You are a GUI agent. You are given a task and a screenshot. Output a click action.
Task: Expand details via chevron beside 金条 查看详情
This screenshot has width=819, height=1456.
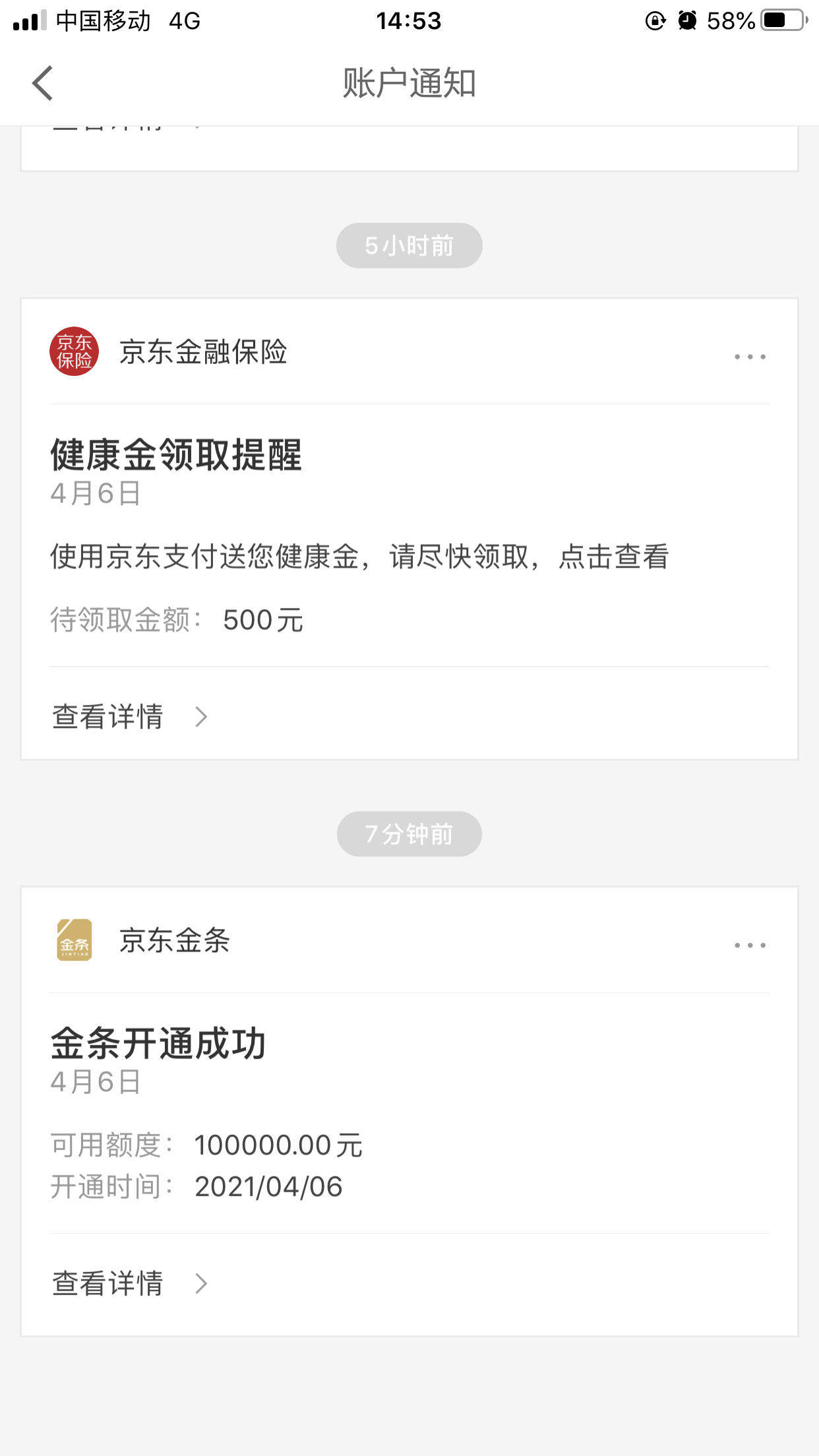pyautogui.click(x=201, y=1283)
